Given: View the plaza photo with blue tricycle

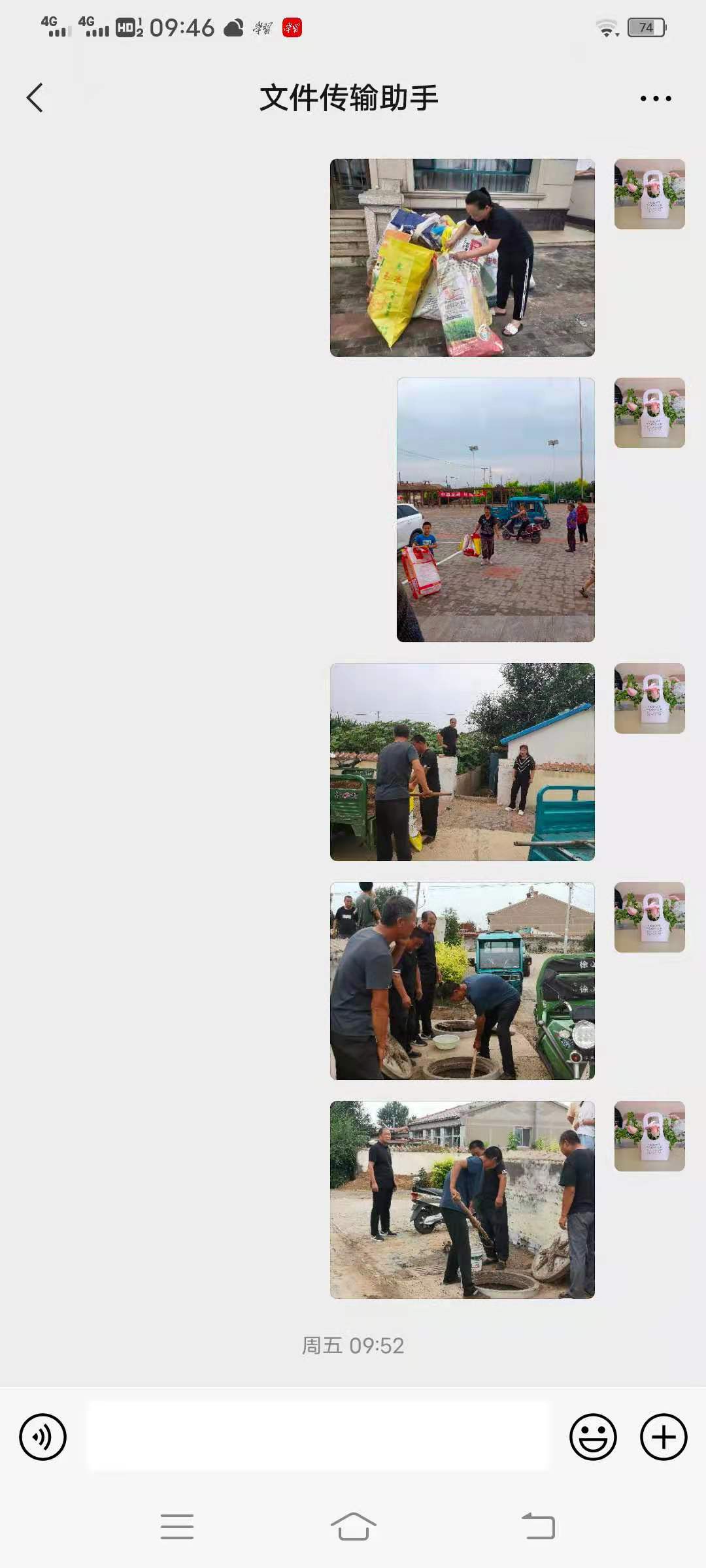Looking at the screenshot, I should [496, 510].
